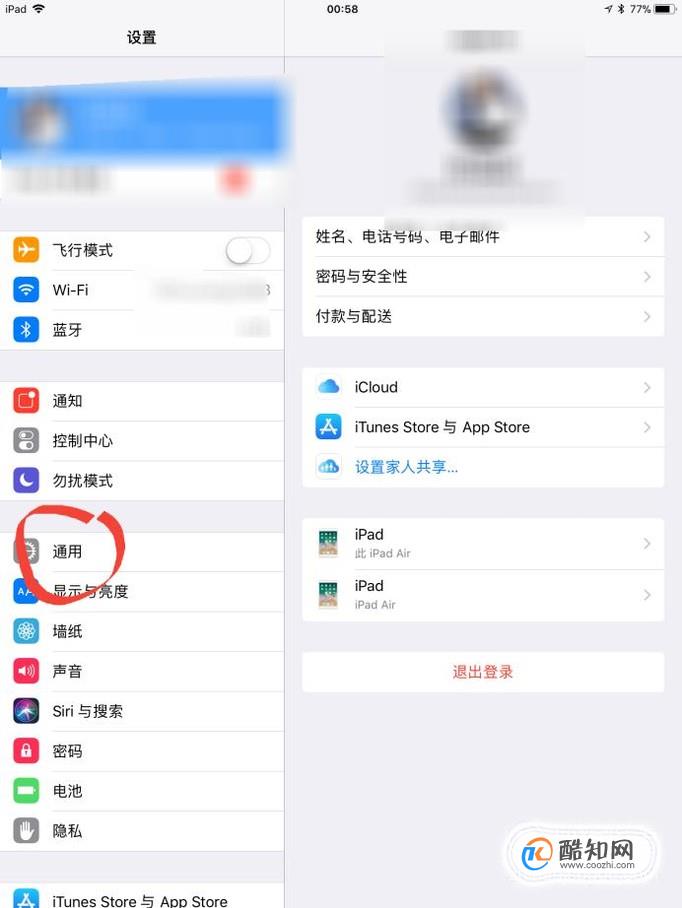Select the device labeled 此 iPad Air

coord(482,543)
